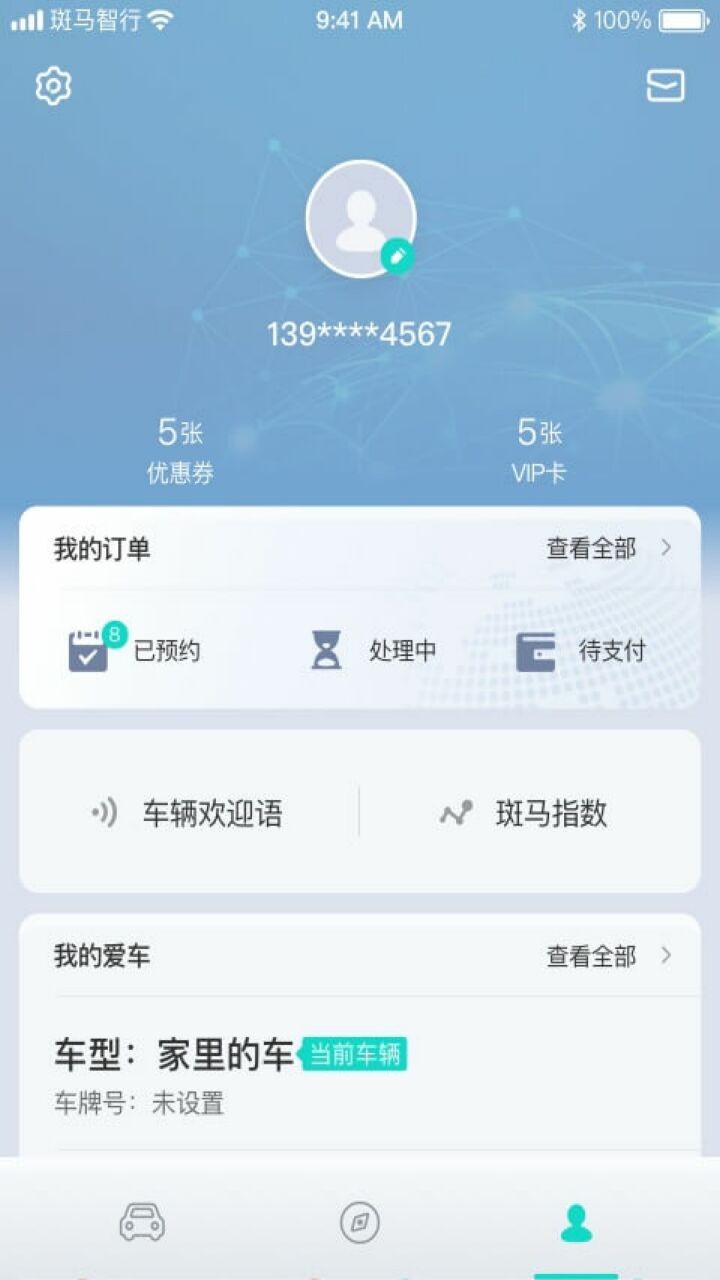This screenshot has height=1280, width=720.
Task: Expand 查看全部 for 我的爱车
Action: click(590, 956)
